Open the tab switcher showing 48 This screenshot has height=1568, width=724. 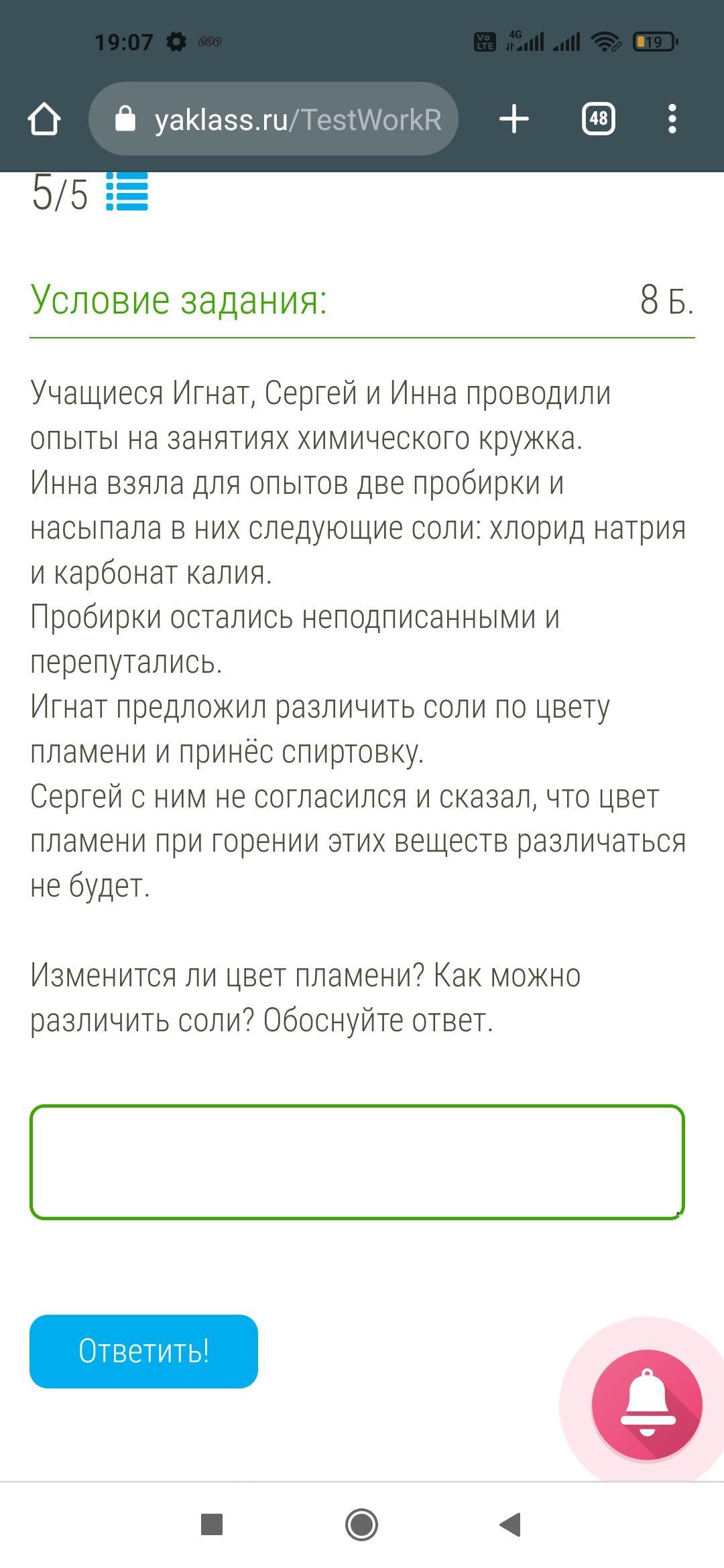(x=599, y=119)
